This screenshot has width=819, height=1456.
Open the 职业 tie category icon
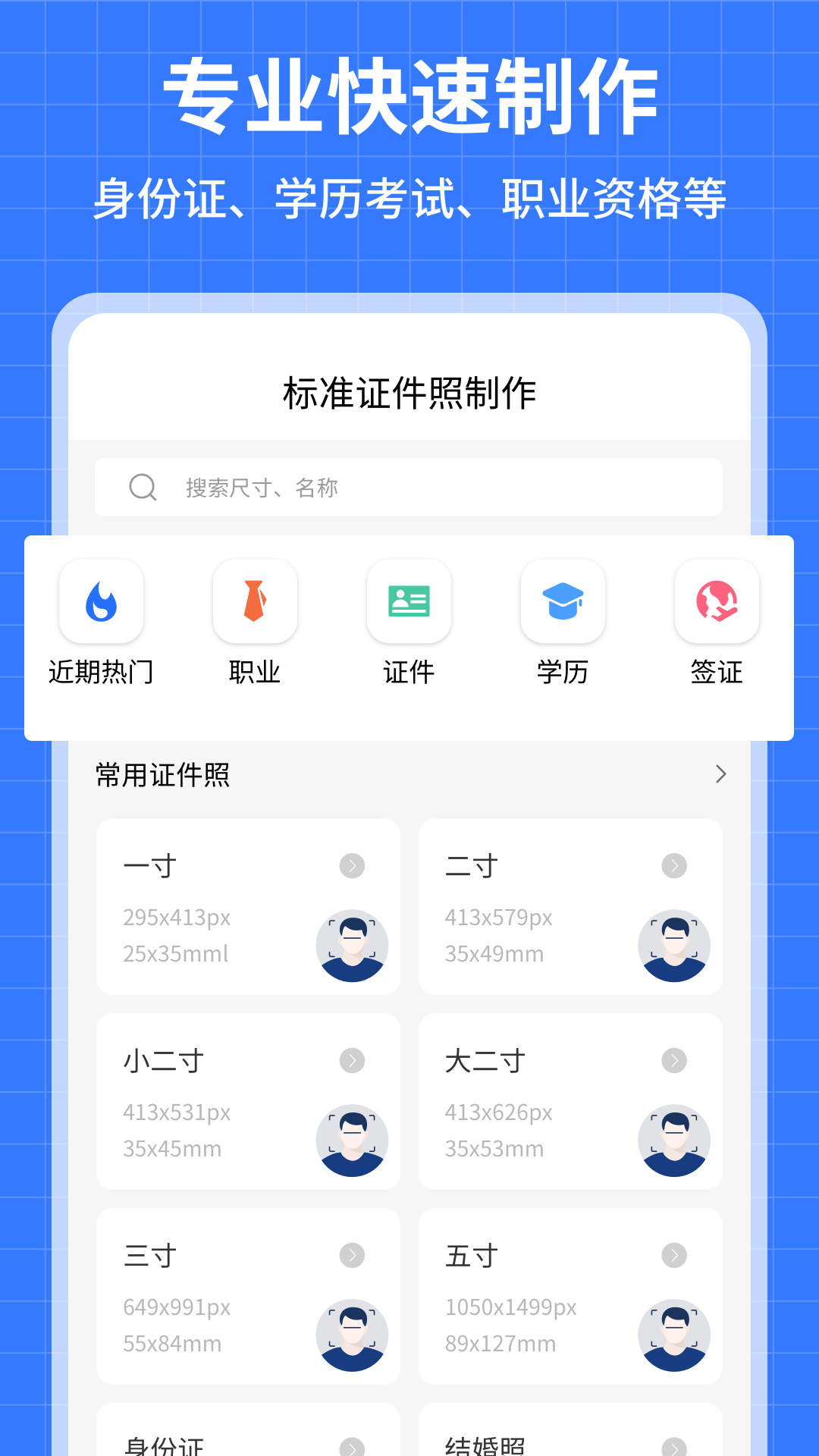(255, 601)
